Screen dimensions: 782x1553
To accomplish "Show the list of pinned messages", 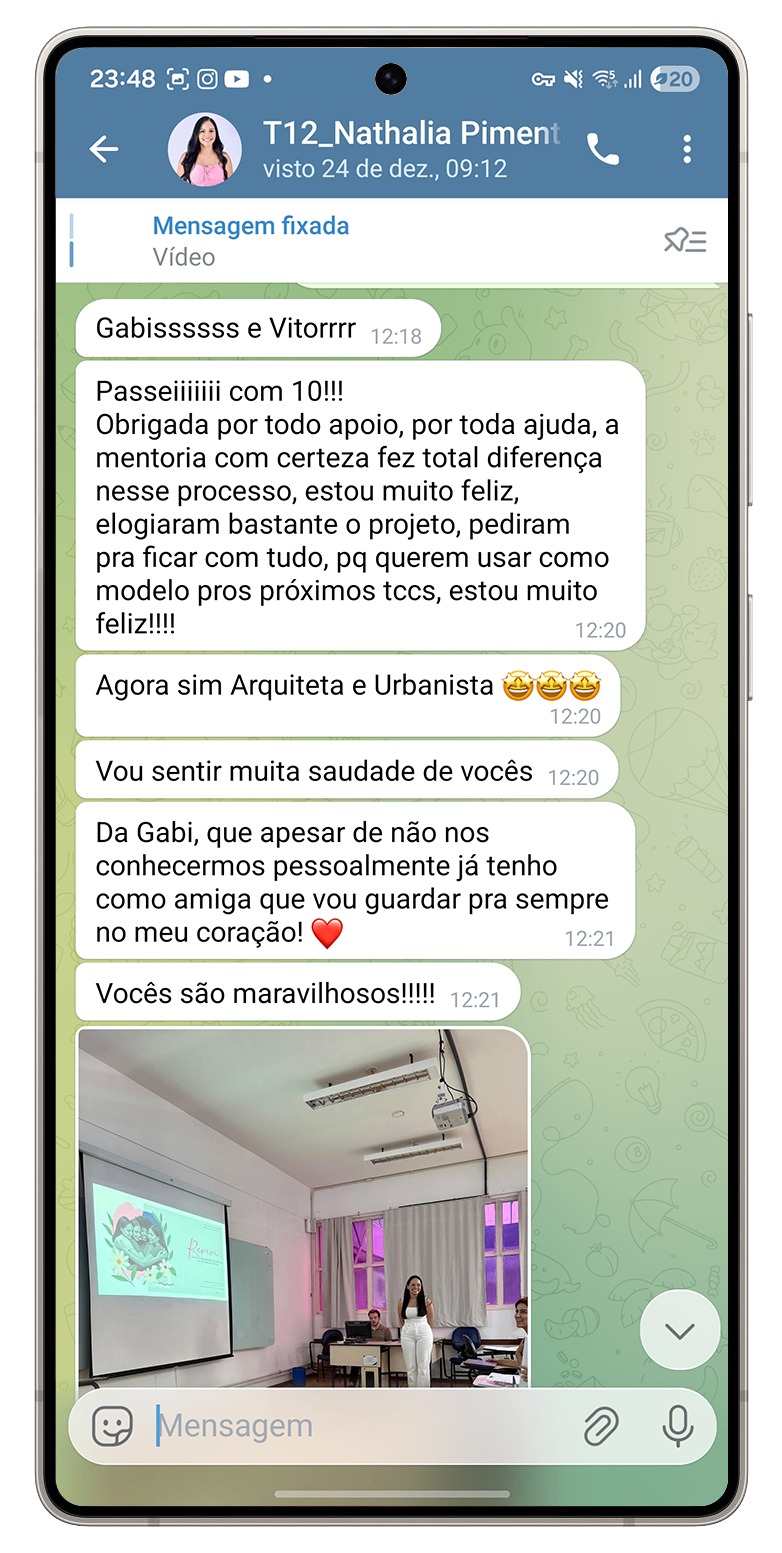I will tap(685, 241).
